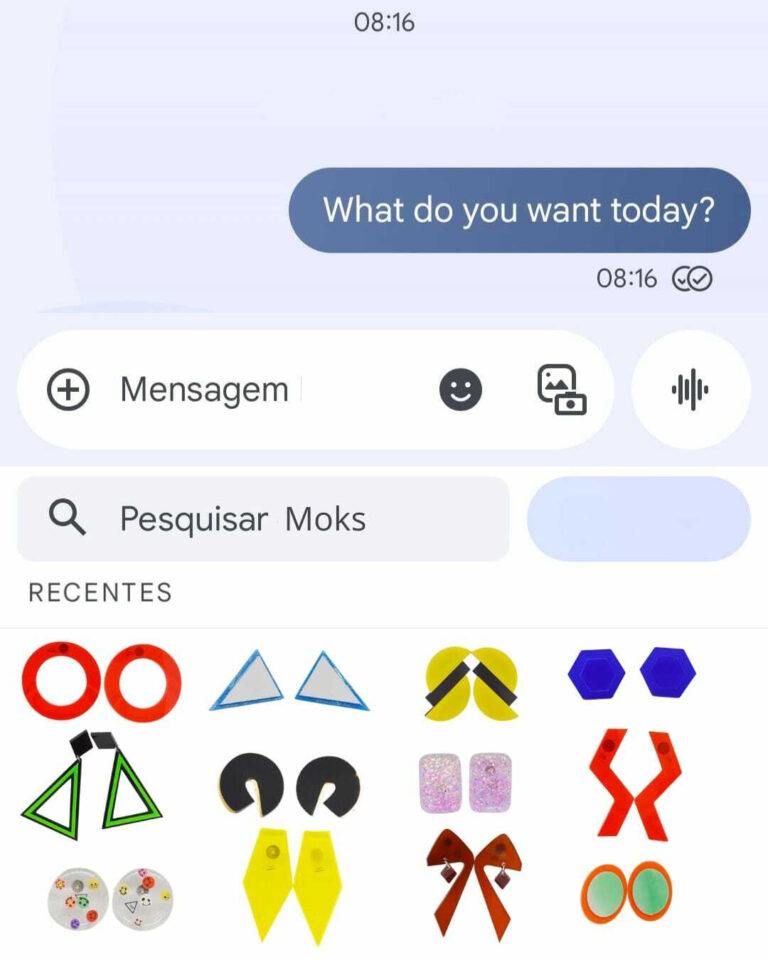This screenshot has width=768, height=960.
Task: Send the green triangle dangle sticker
Action: click(x=91, y=785)
